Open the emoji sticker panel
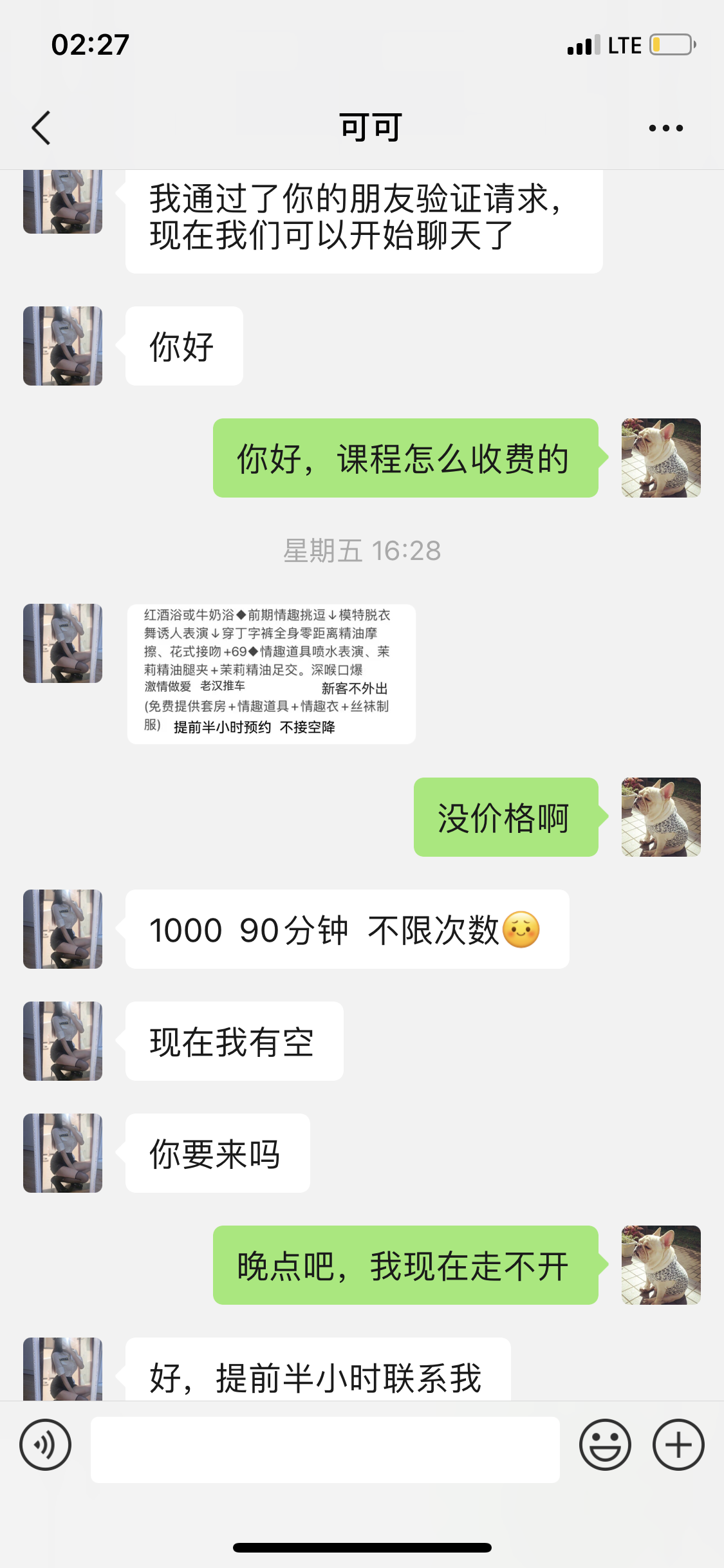Viewport: 724px width, 1568px height. 605,1444
